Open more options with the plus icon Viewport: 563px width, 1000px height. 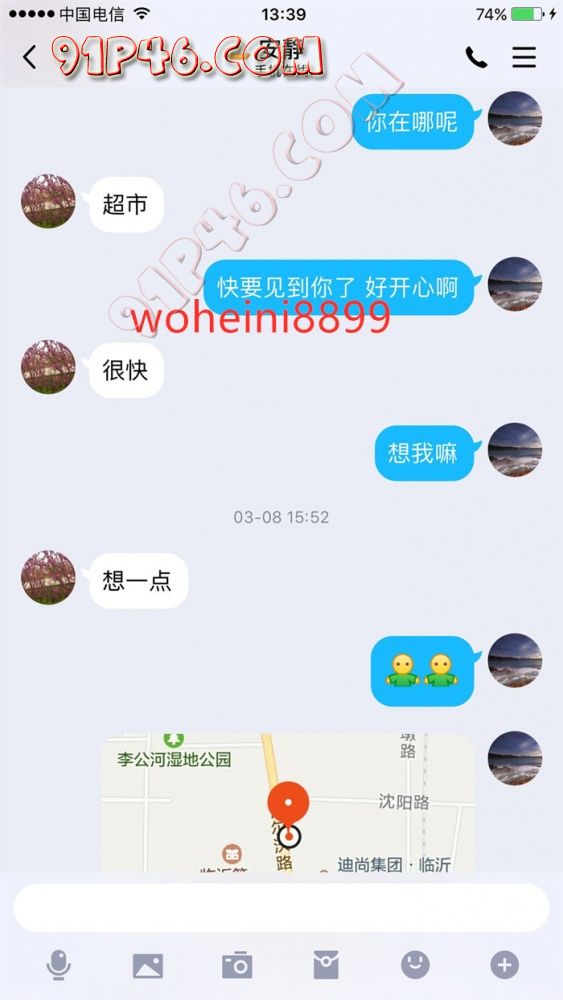pyautogui.click(x=504, y=965)
